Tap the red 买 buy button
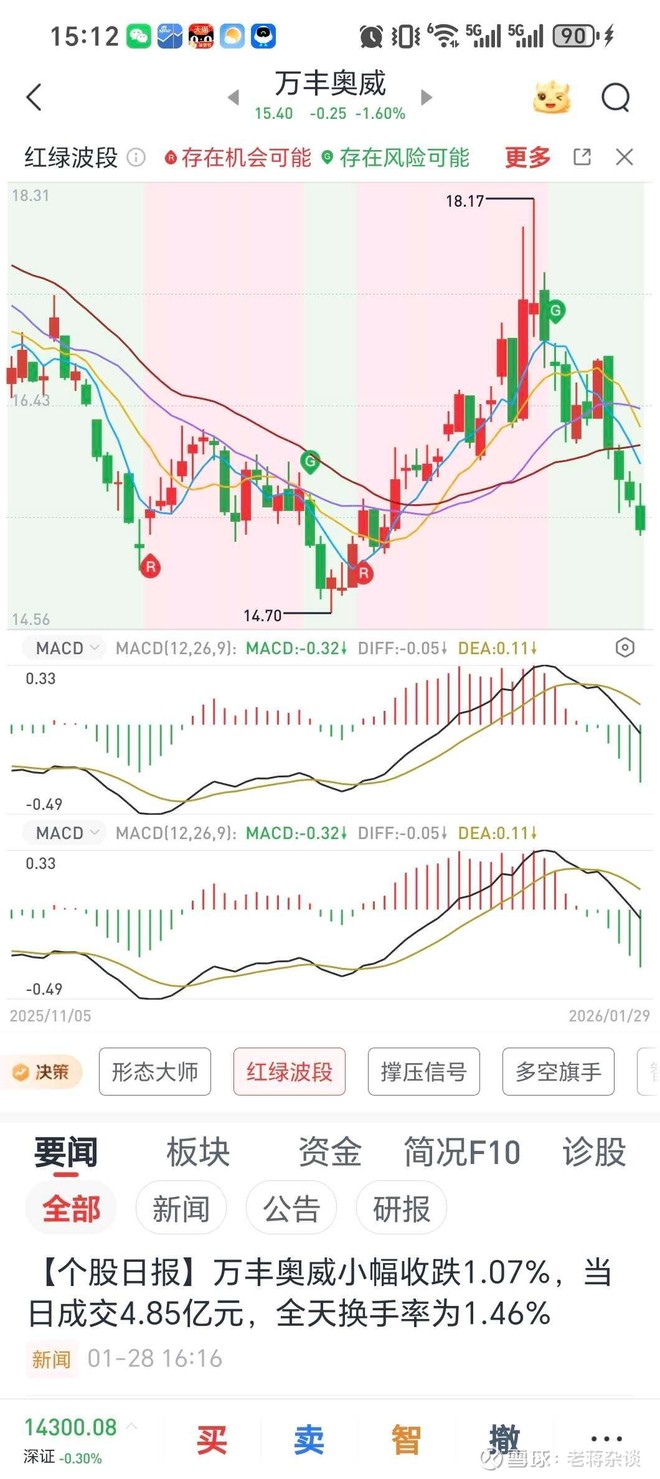The image size is (660, 1479). pyautogui.click(x=212, y=1440)
